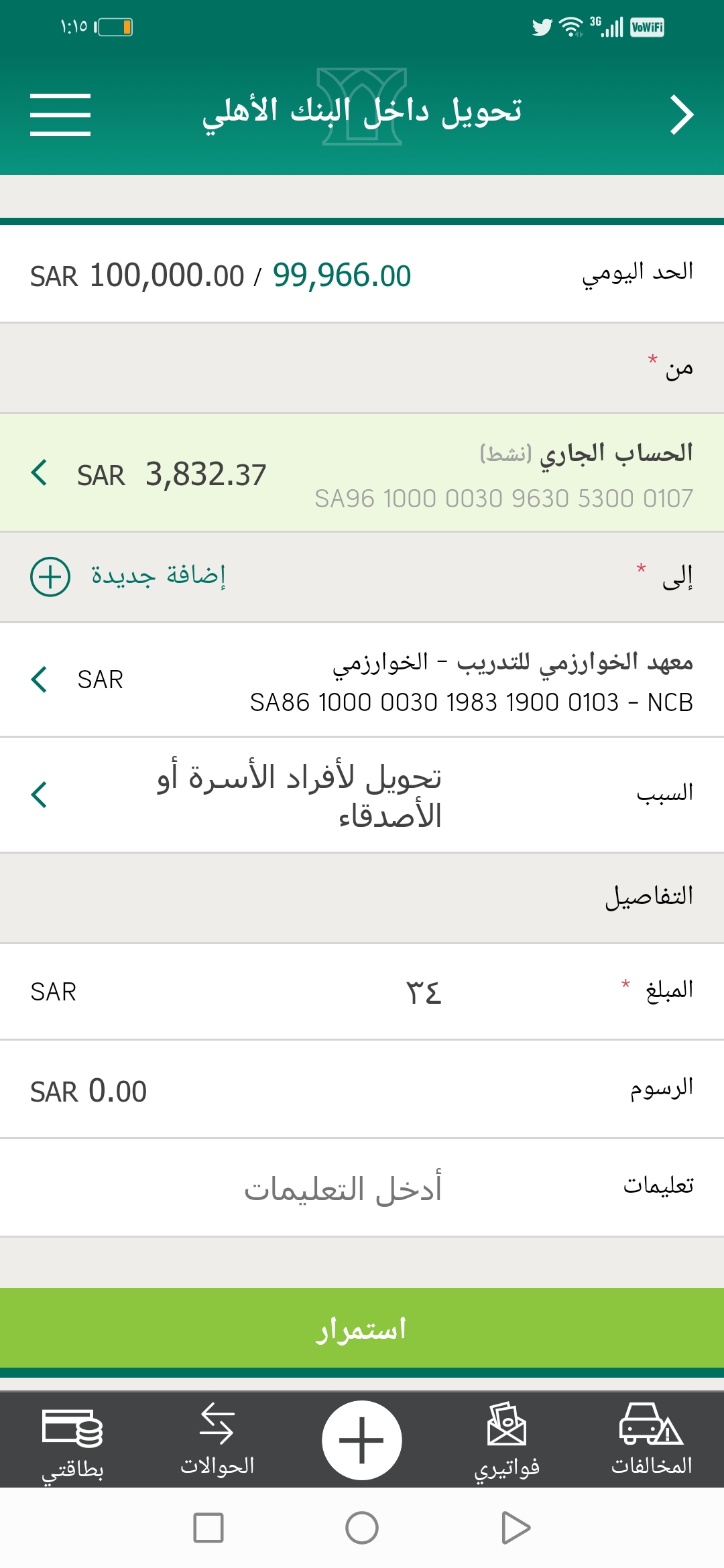
Task: Return to the device home screen
Action: [362, 1528]
